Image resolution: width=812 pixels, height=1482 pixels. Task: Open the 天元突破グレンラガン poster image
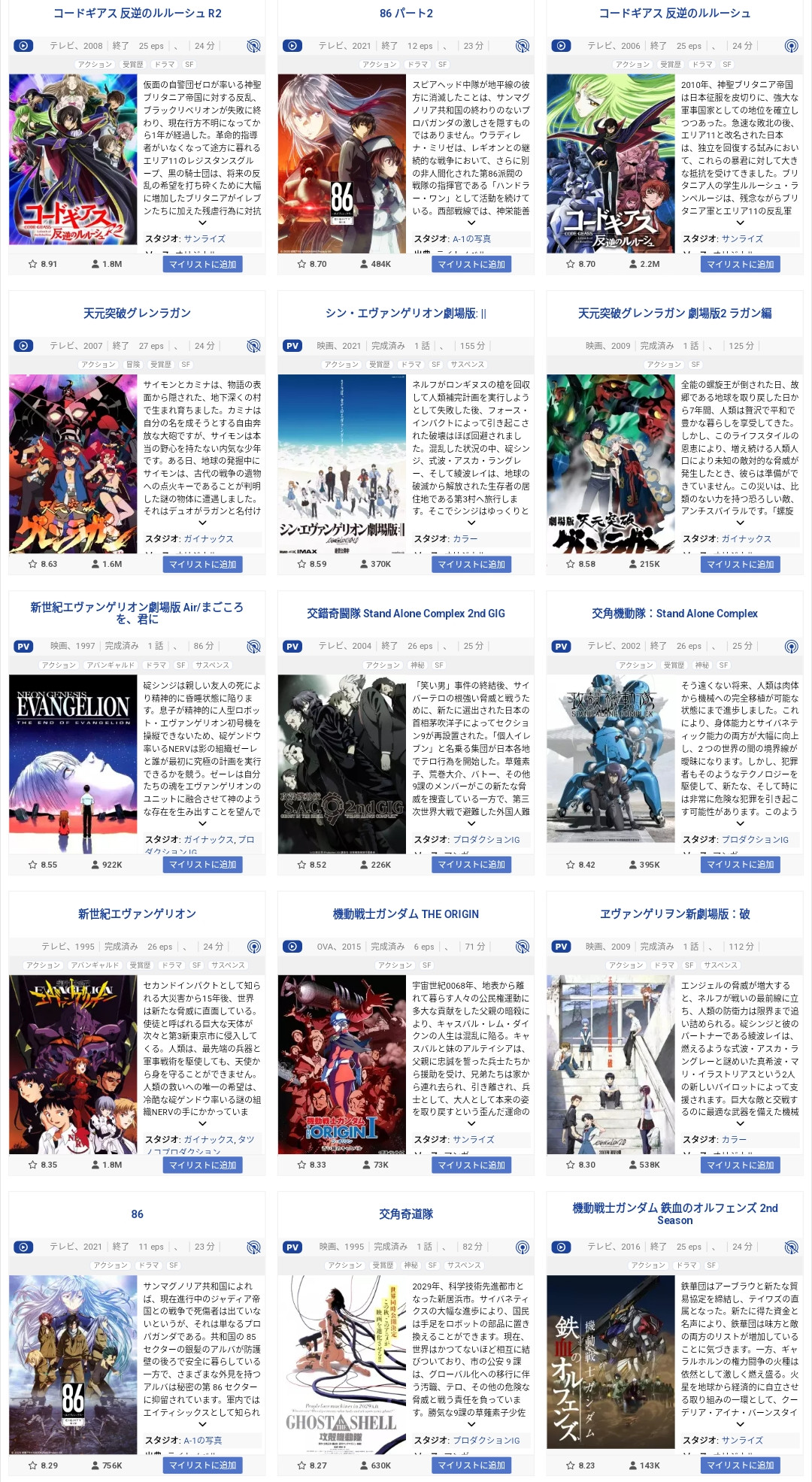tap(73, 464)
